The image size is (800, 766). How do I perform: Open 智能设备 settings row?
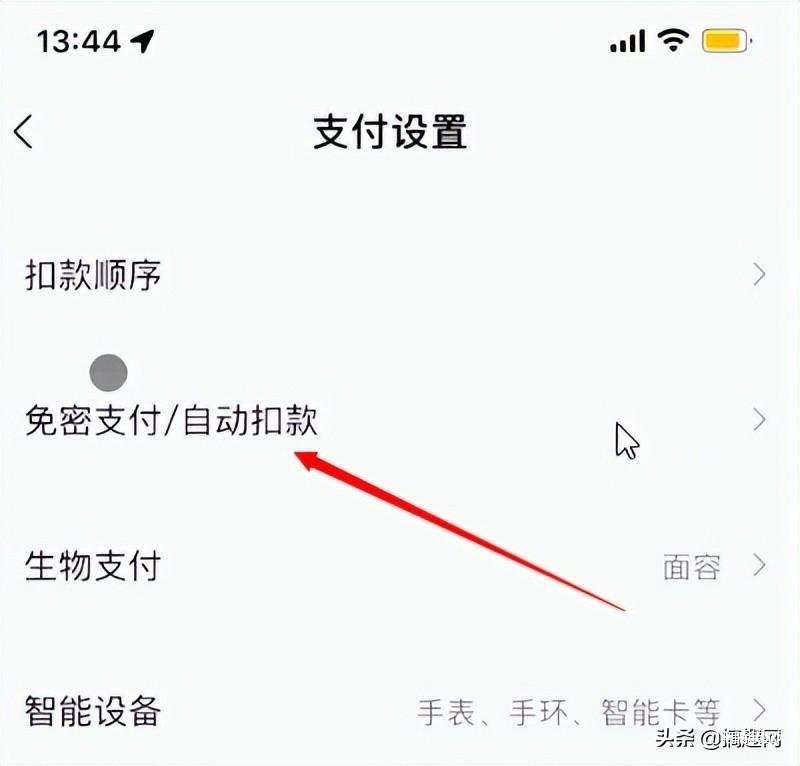93,711
